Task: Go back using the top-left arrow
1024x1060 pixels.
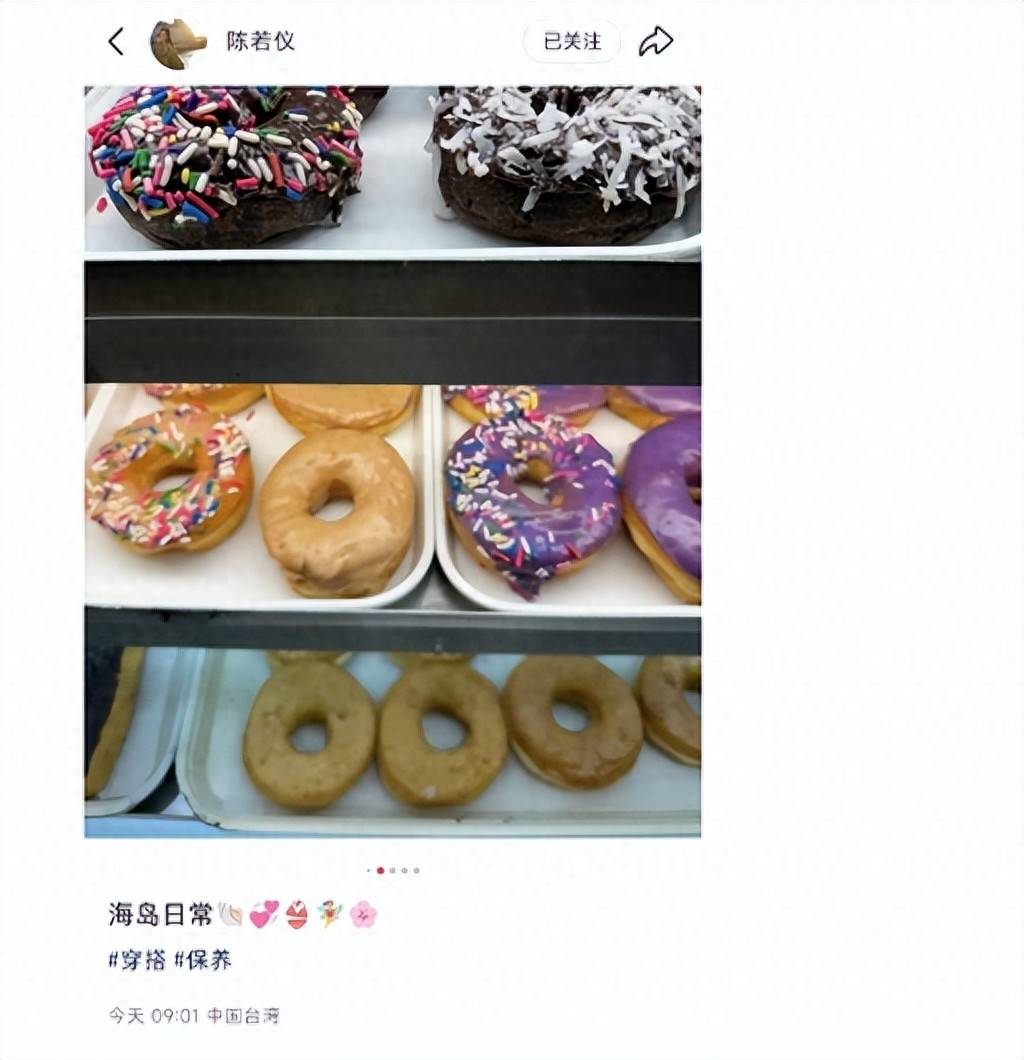Action: click(117, 41)
